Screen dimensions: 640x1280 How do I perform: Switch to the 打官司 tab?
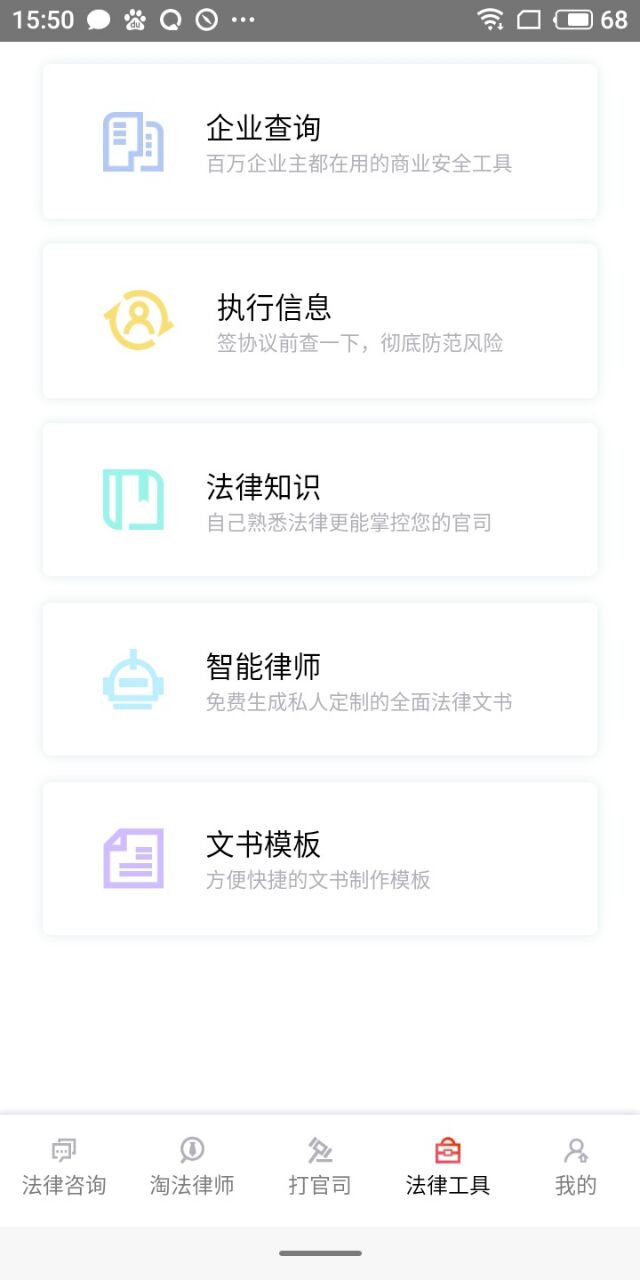(x=320, y=1167)
